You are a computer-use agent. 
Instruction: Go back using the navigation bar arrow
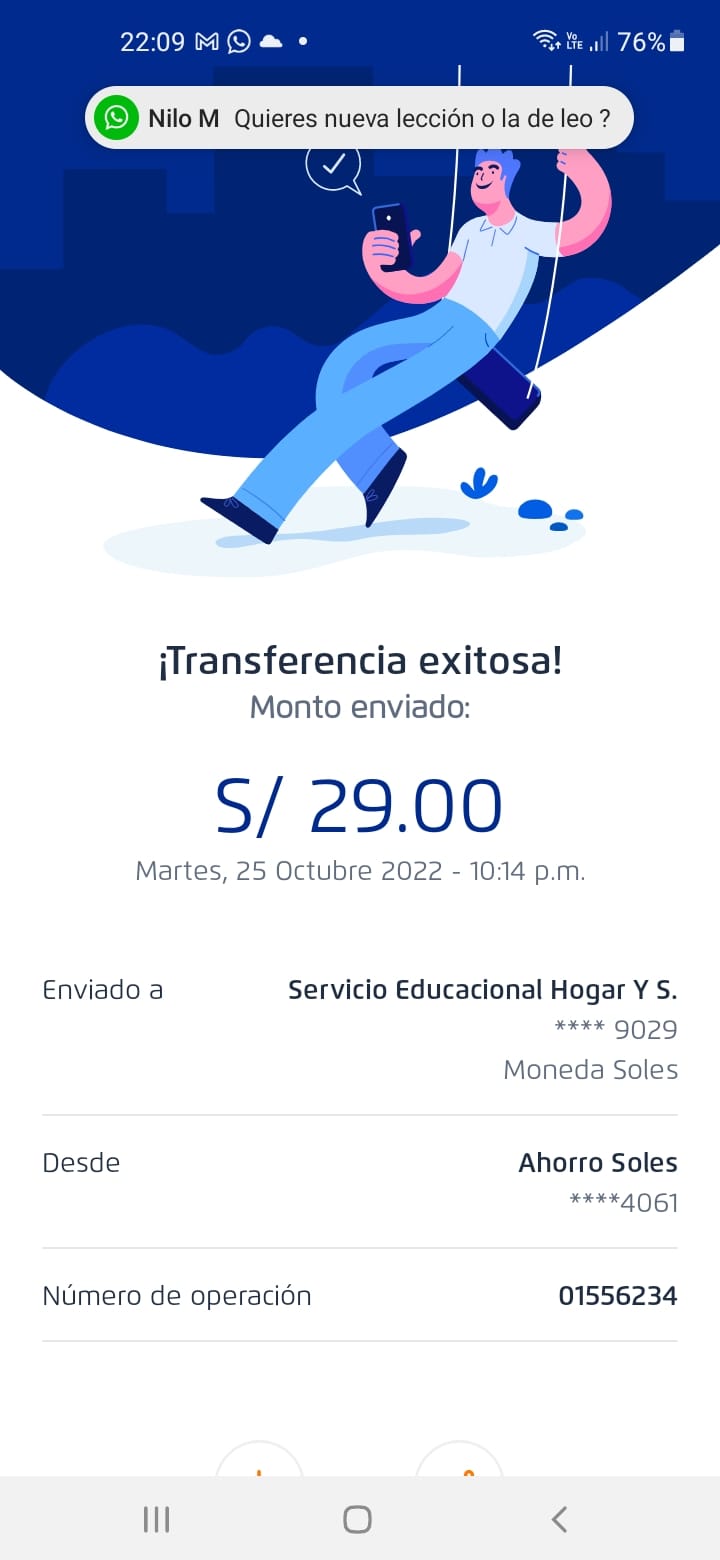pyautogui.click(x=559, y=1519)
